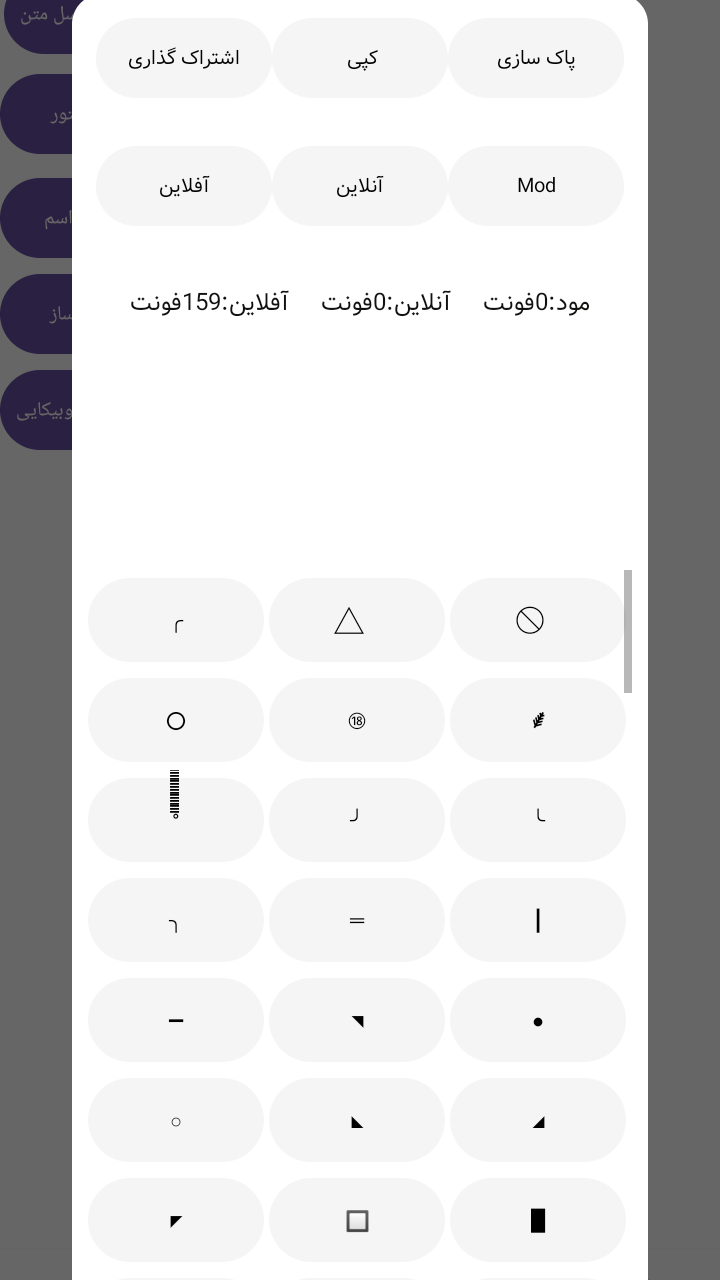Image resolution: width=720 pixels, height=1280 pixels.
Task: Insert the crossed-out circle symbol
Action: (538, 620)
